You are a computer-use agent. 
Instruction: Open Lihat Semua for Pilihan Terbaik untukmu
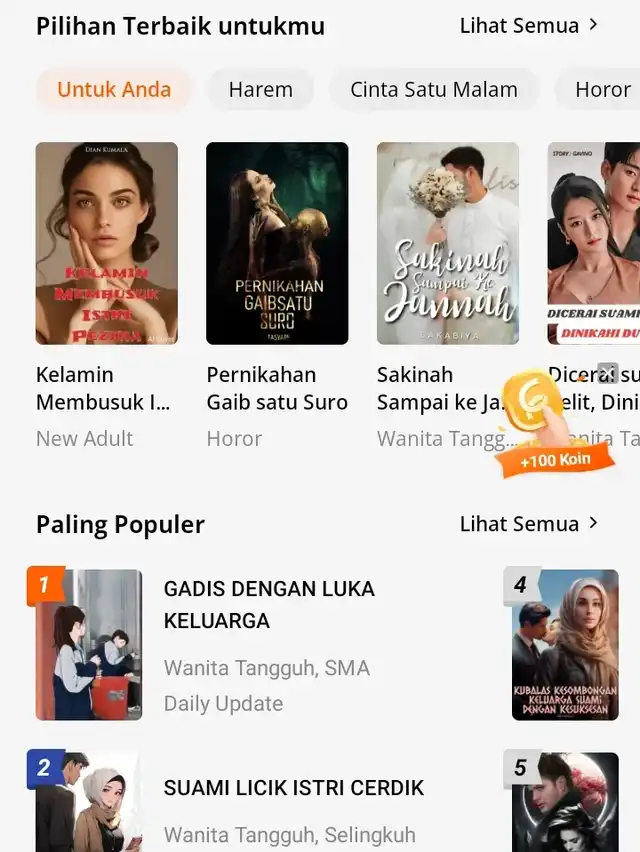(x=528, y=26)
